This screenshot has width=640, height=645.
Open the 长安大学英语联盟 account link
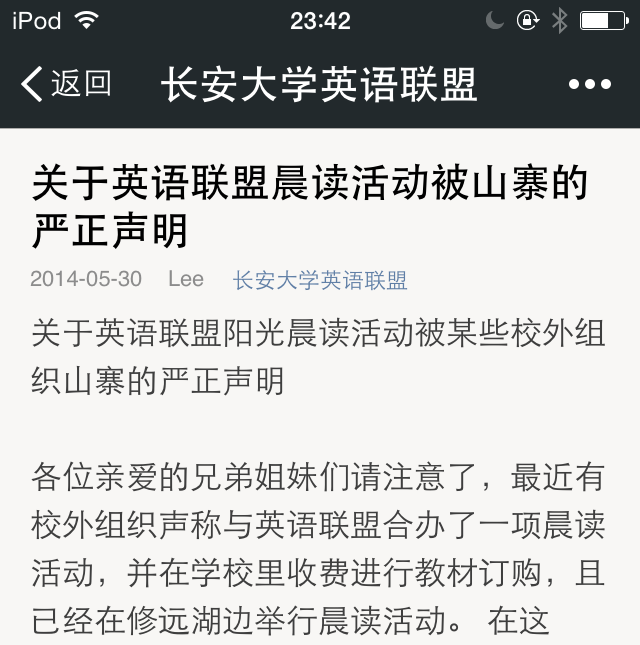(x=320, y=280)
